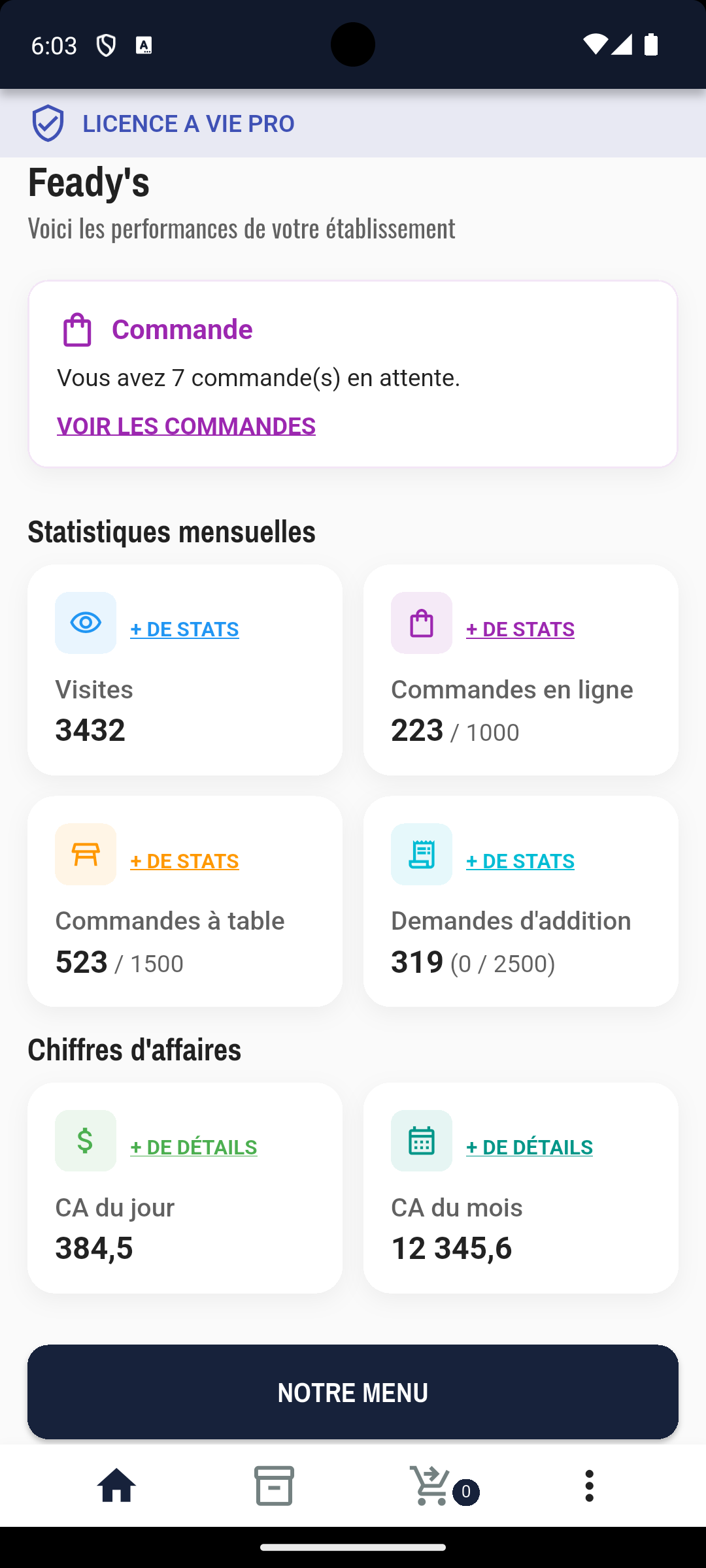
Task: Click the table icon on Commandes à table
Action: pyautogui.click(x=85, y=854)
